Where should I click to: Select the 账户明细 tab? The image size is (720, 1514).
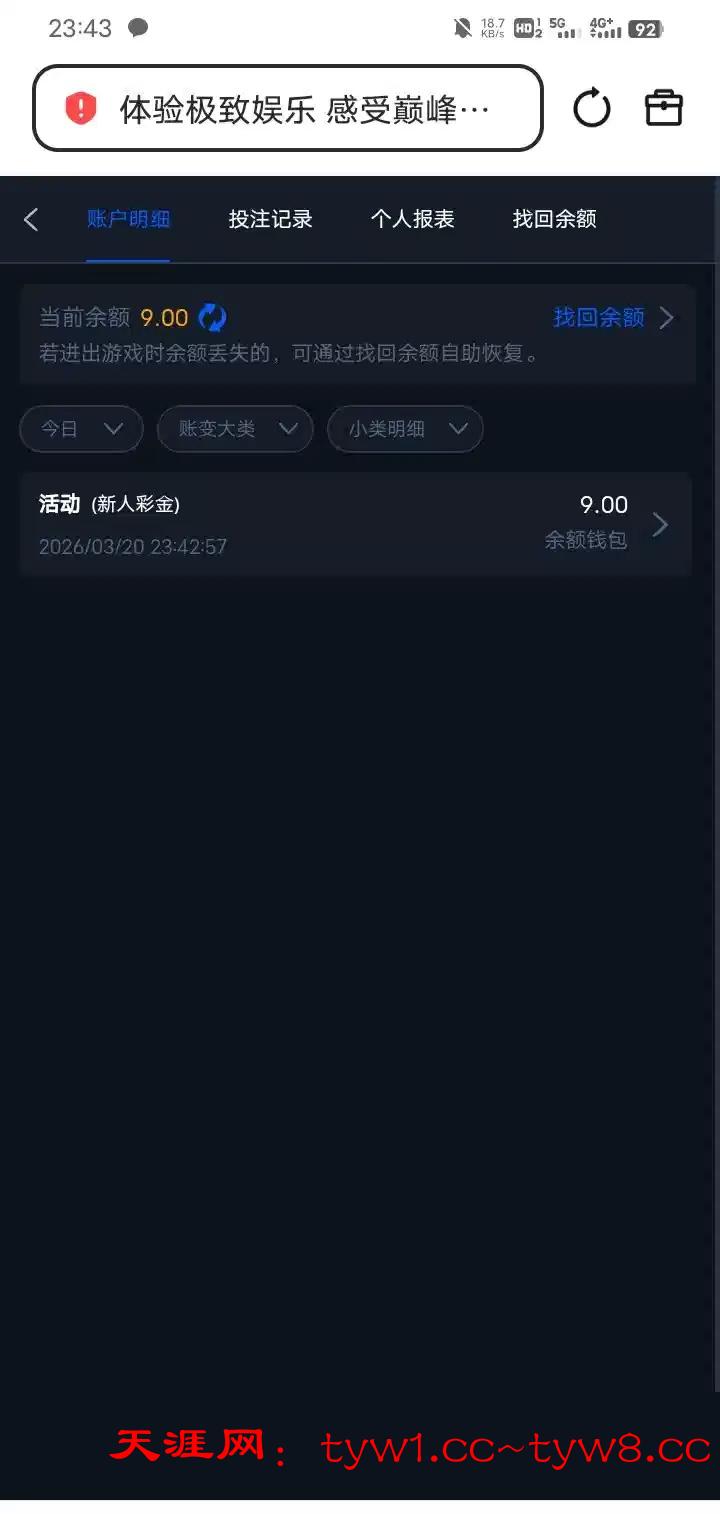[x=128, y=219]
